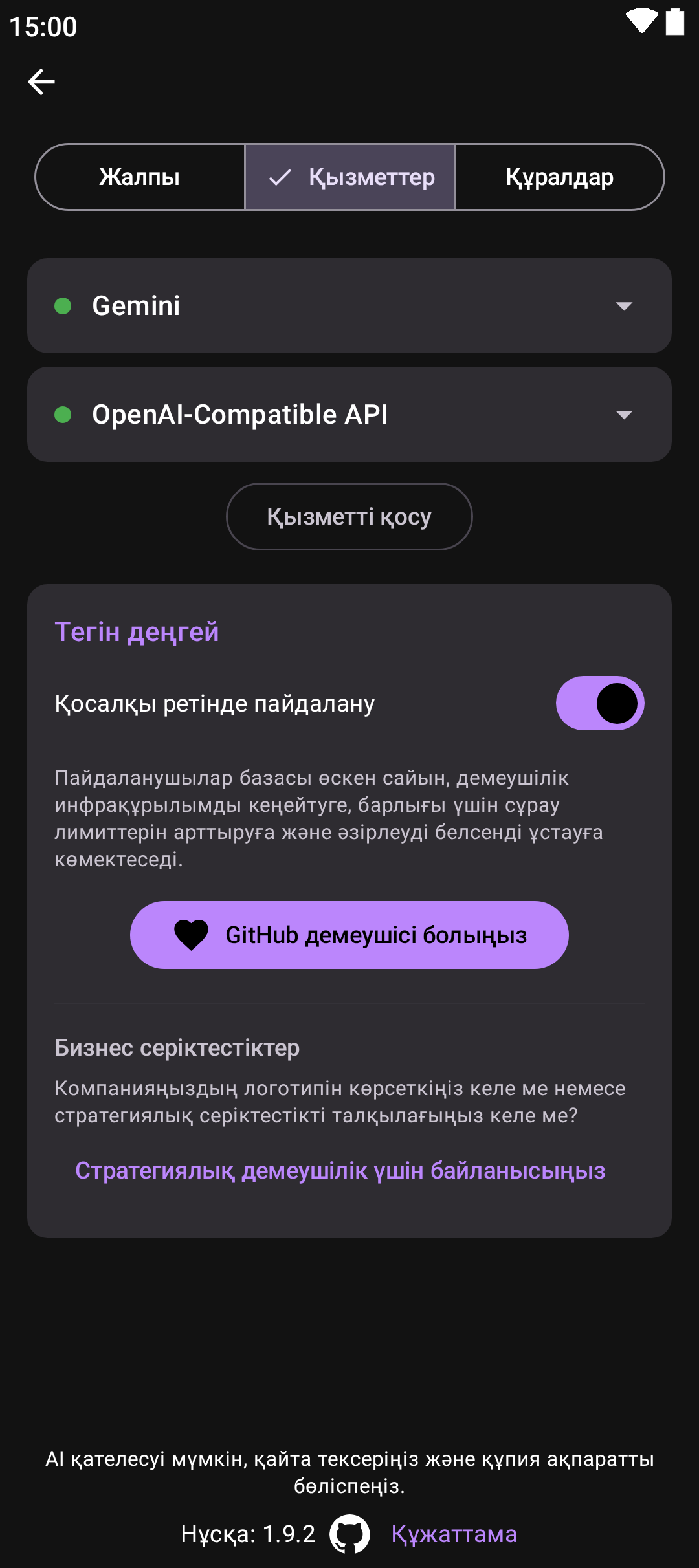Screen dimensions: 699x1568
Task: Open the Құралдар tab
Action: (559, 177)
